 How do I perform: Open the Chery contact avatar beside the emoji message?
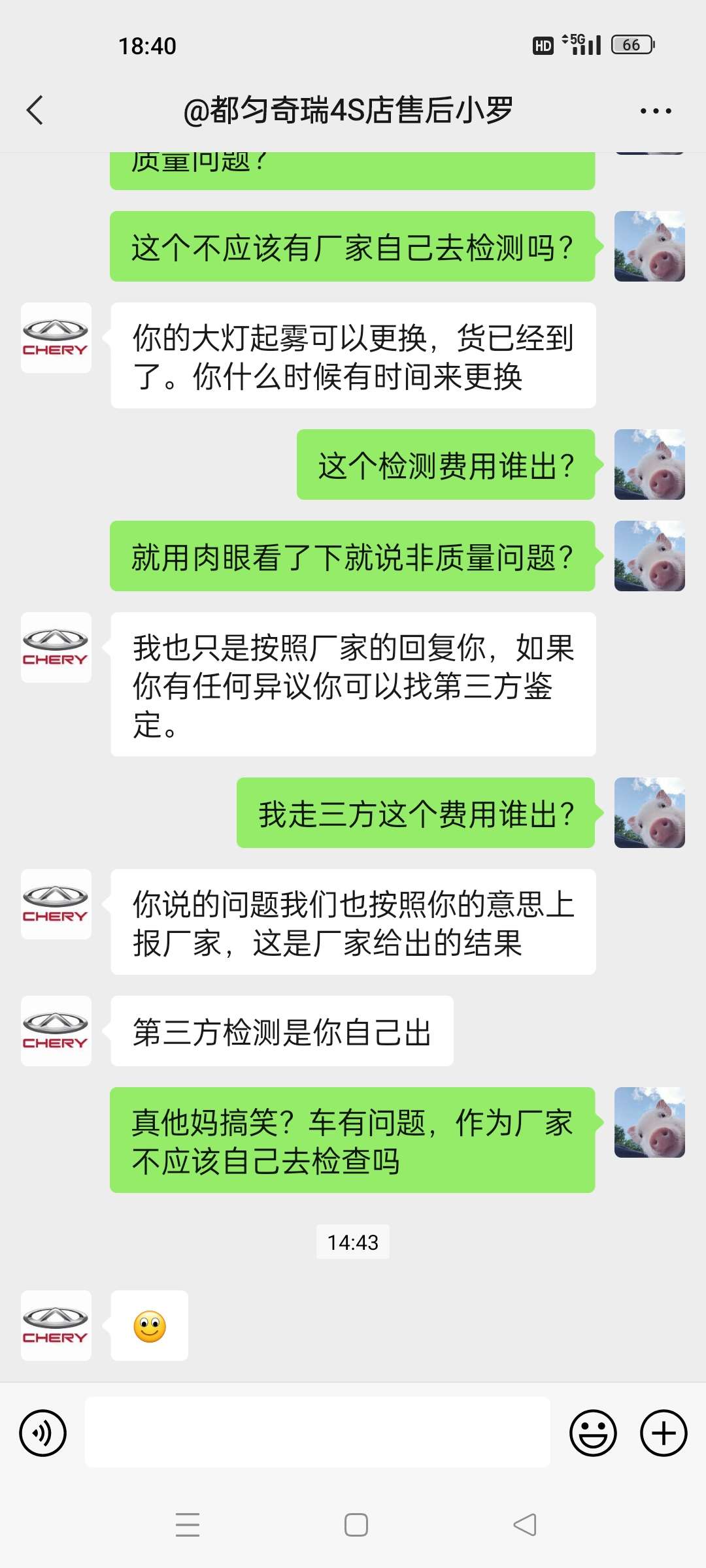click(56, 1326)
